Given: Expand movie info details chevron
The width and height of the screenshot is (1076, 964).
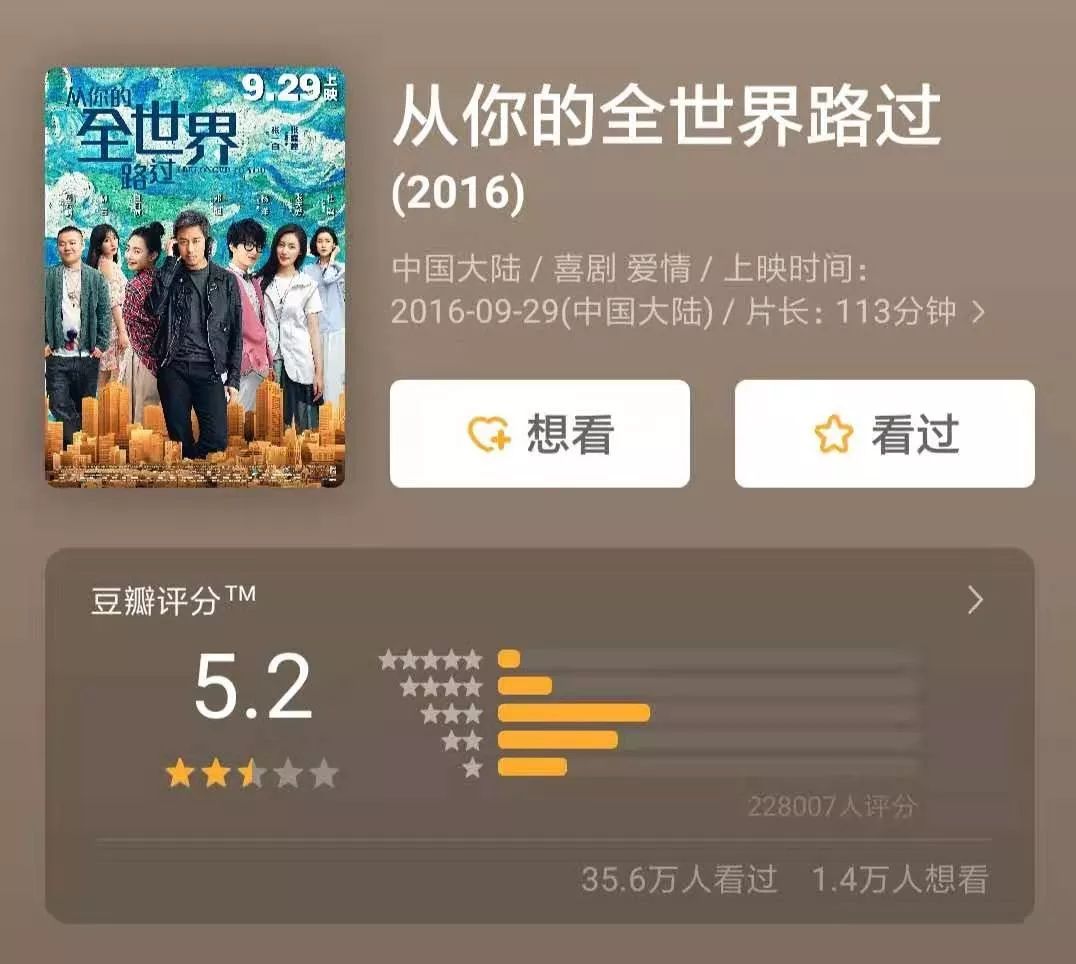Looking at the screenshot, I should [979, 313].
